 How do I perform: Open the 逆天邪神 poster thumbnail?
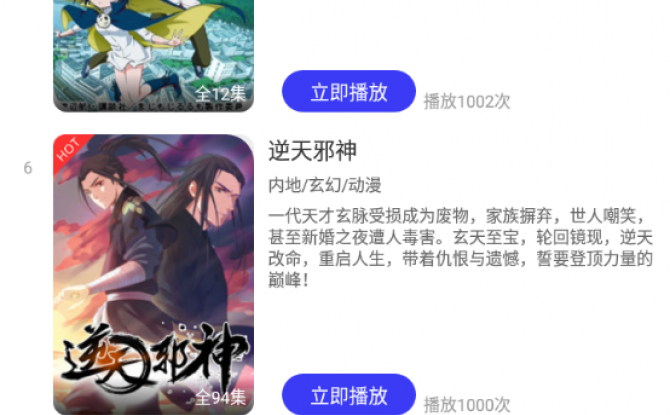point(154,273)
